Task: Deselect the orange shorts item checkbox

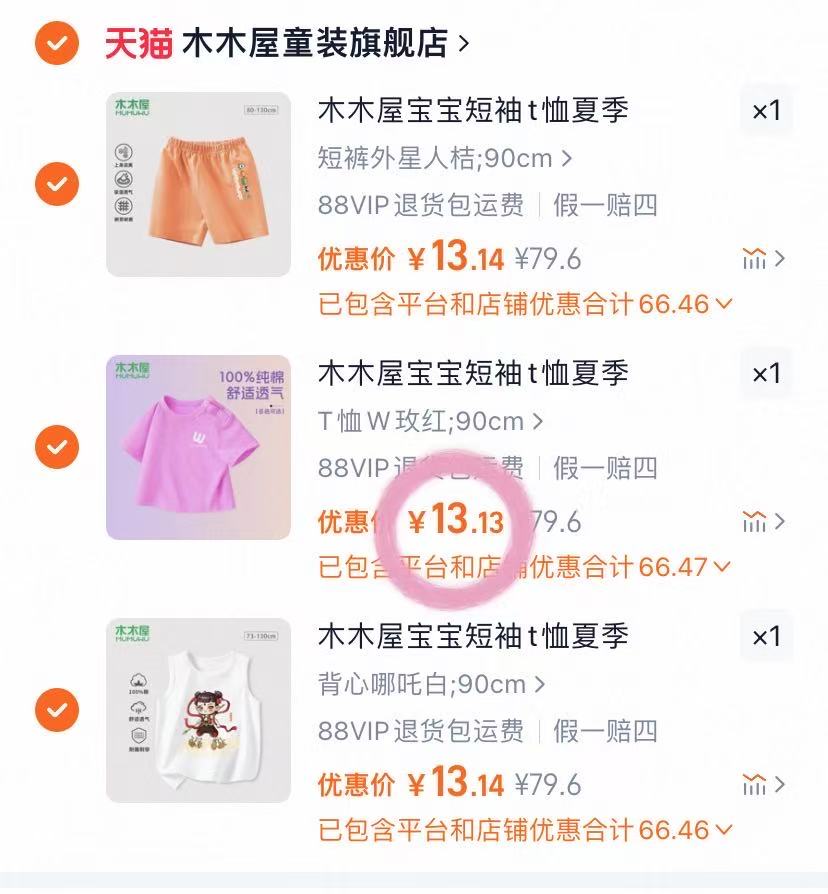Action: coord(56,184)
